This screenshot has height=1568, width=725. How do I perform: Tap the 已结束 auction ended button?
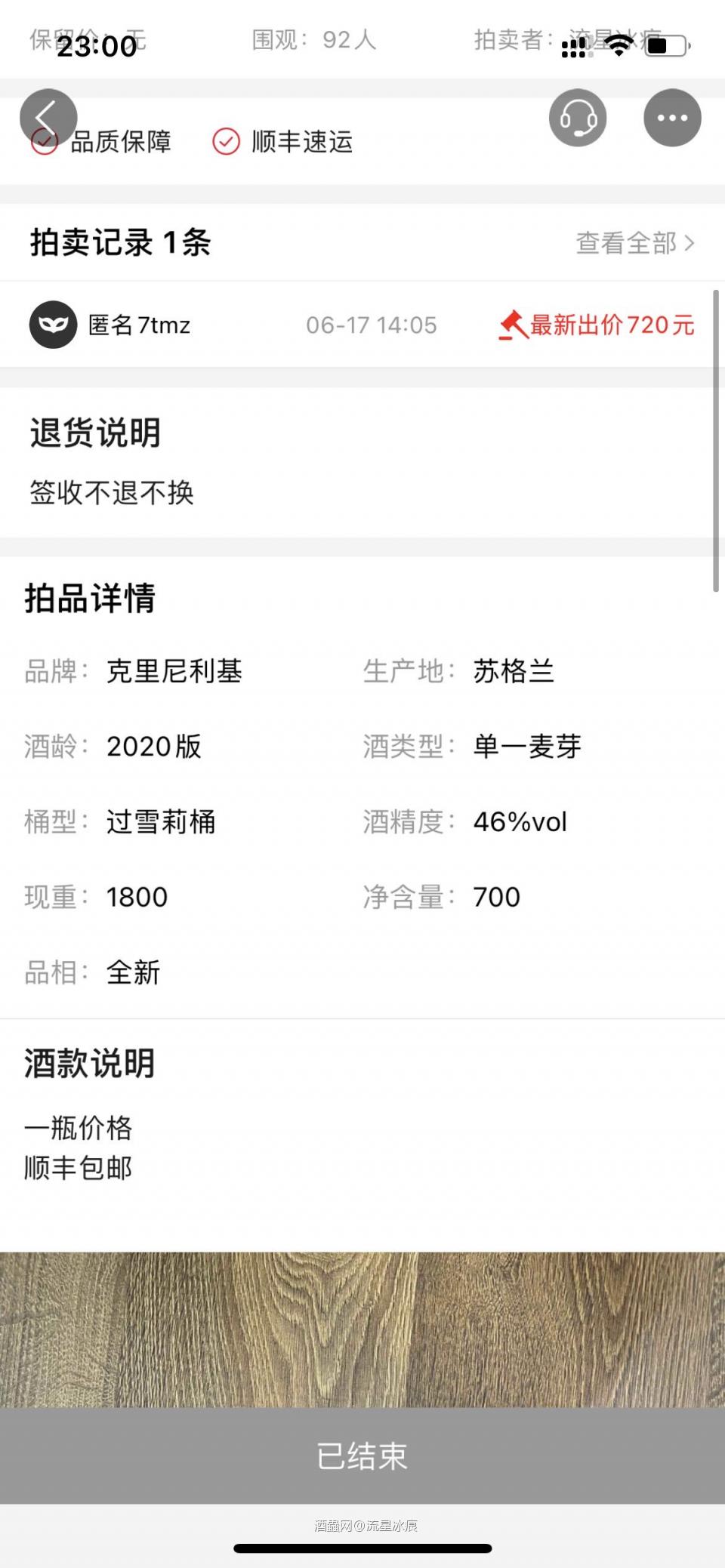click(362, 1456)
